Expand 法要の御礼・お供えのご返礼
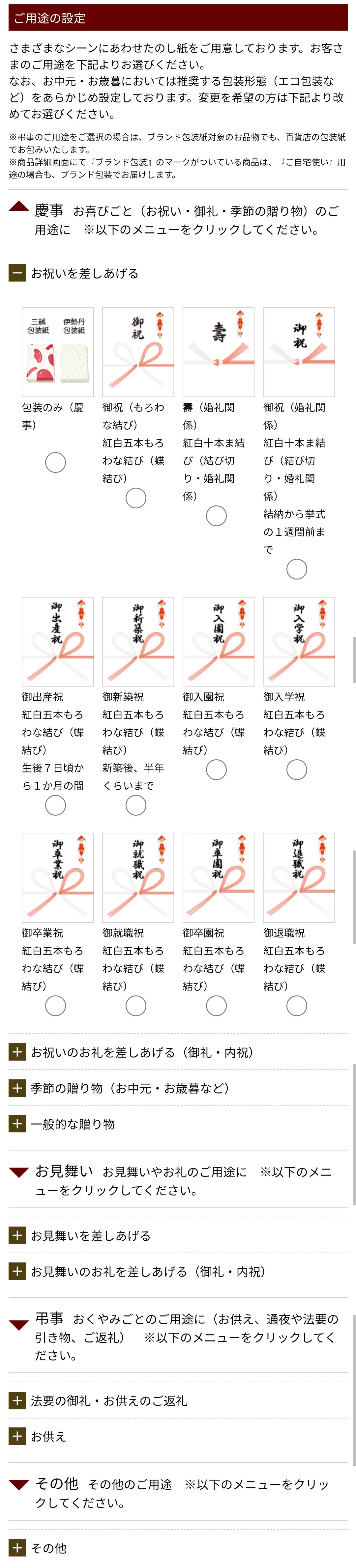The height and width of the screenshot is (1568, 356). [x=17, y=1401]
